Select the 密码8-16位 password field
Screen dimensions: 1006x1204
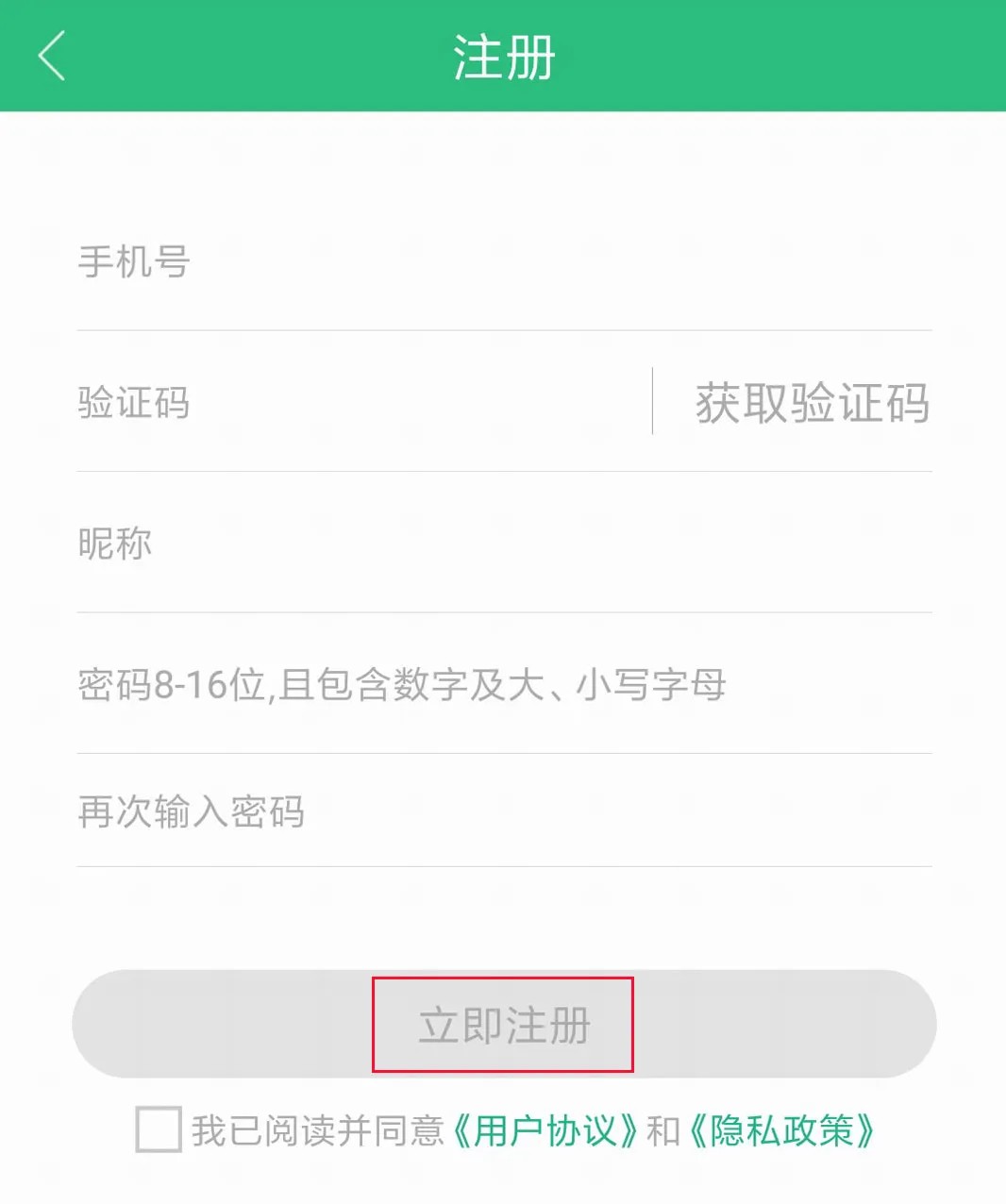(x=503, y=685)
